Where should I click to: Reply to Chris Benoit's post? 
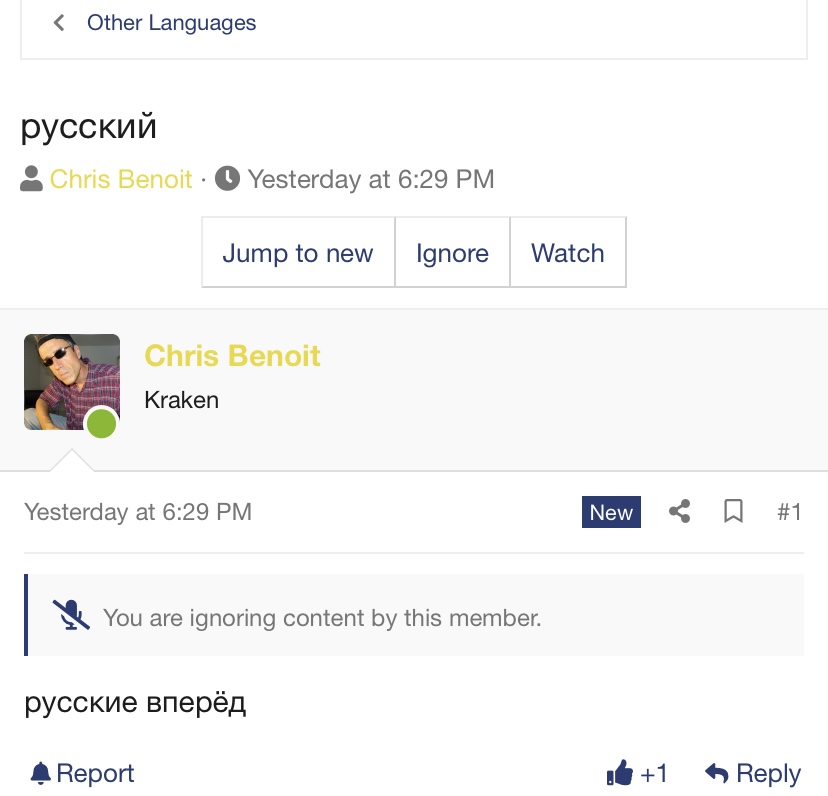point(753,773)
